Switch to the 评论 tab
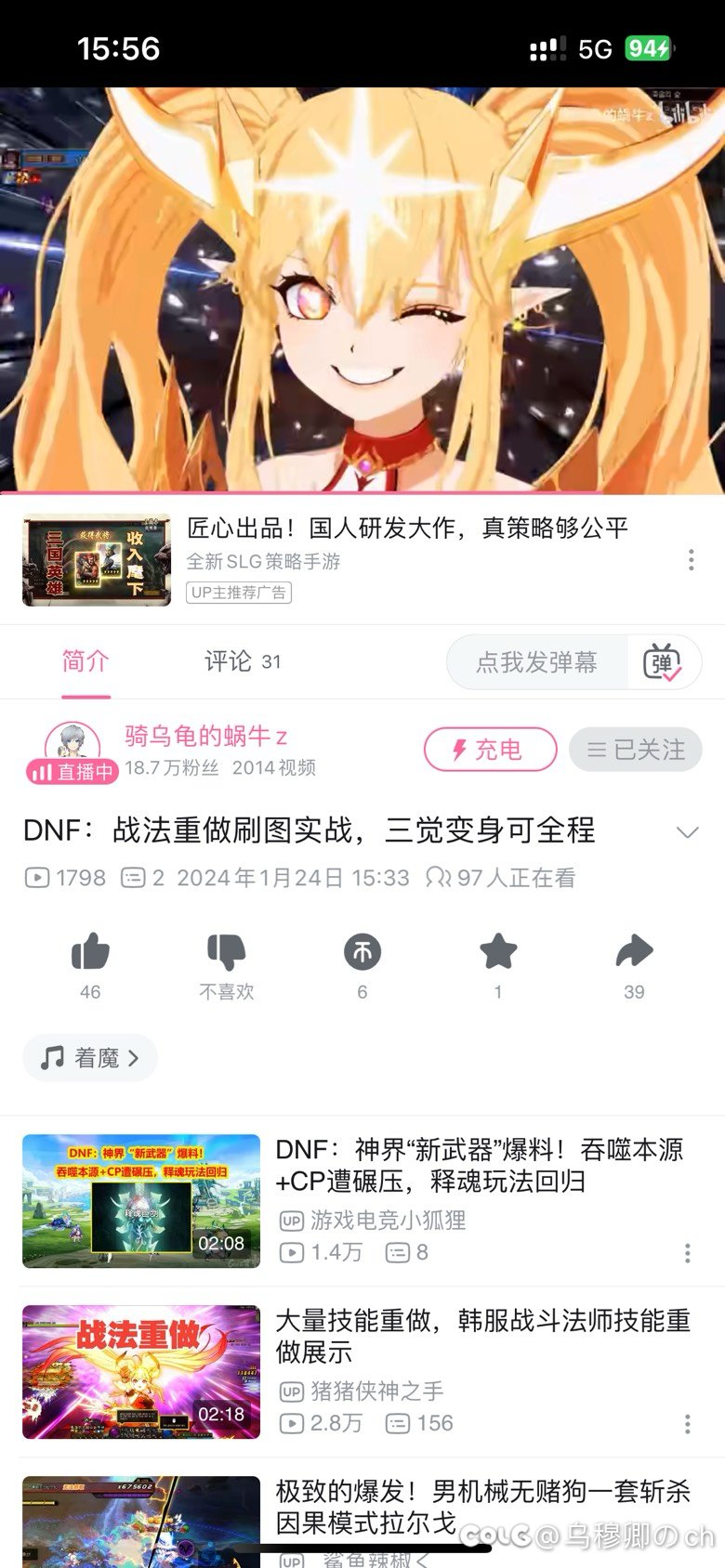Image resolution: width=725 pixels, height=1568 pixels. [x=242, y=661]
